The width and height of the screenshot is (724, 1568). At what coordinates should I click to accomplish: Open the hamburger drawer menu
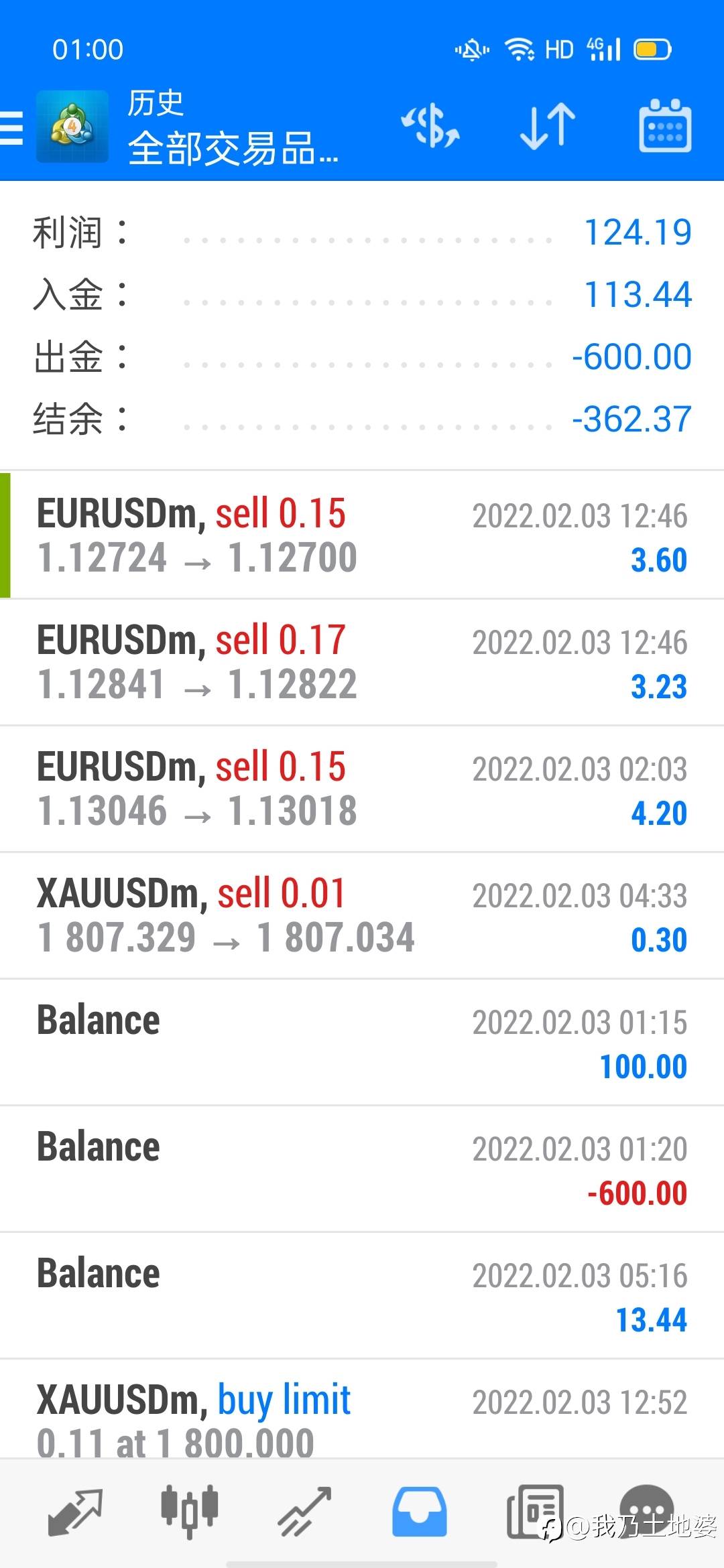(x=12, y=127)
